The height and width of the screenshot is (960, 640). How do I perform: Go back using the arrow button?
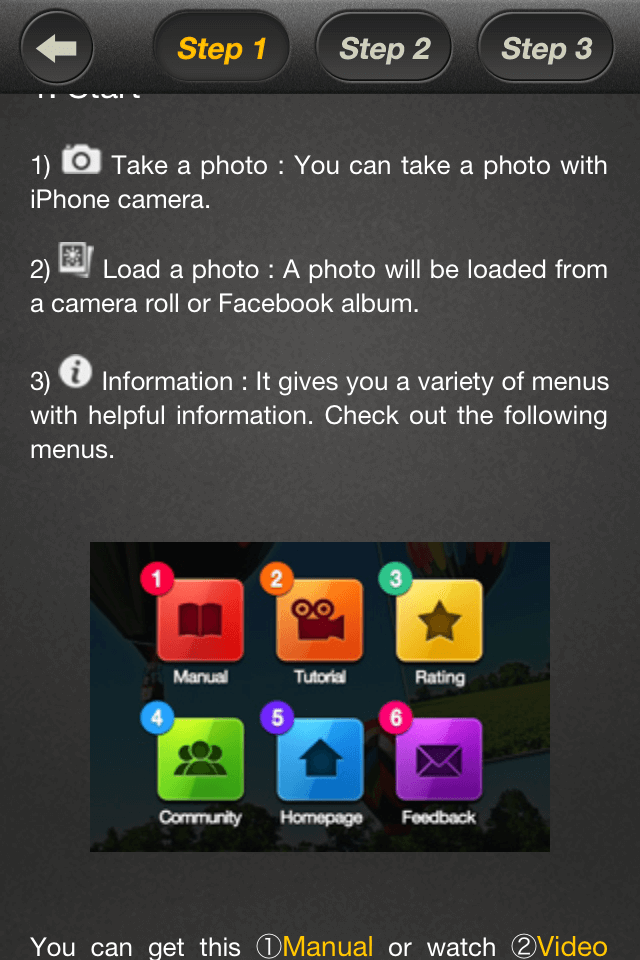tap(57, 48)
